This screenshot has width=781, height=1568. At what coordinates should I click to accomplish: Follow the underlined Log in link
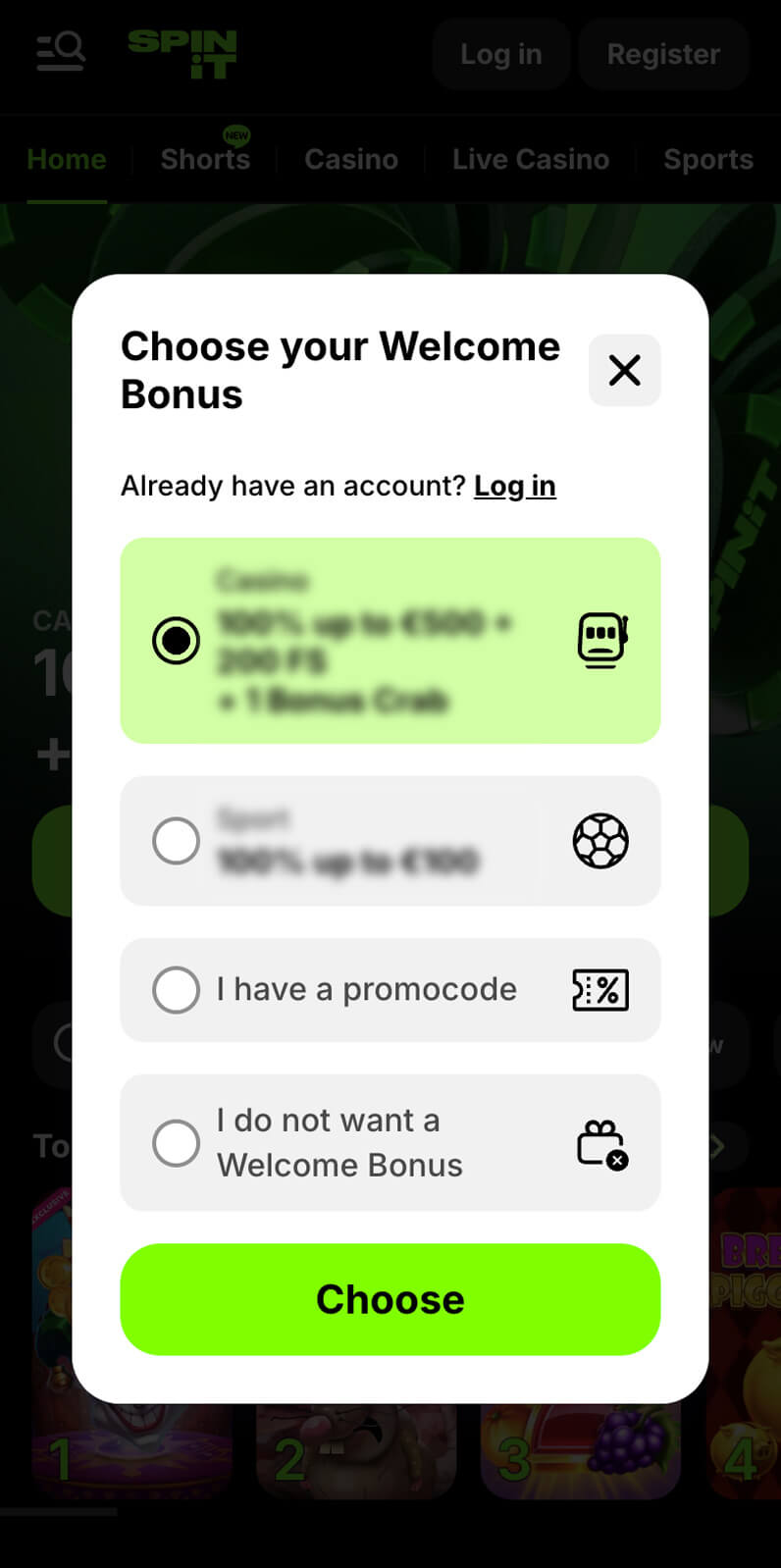[x=515, y=486]
